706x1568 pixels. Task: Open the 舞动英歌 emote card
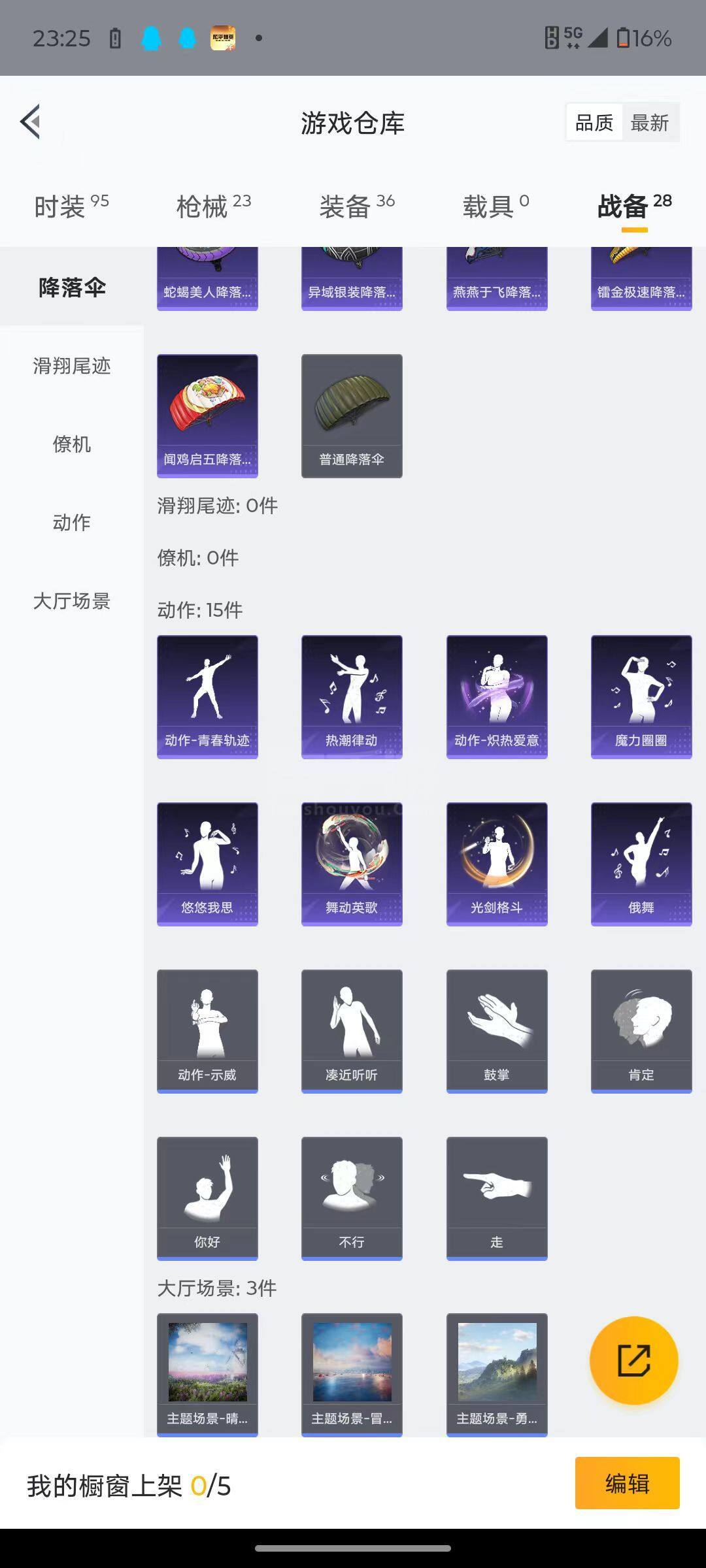coord(352,864)
